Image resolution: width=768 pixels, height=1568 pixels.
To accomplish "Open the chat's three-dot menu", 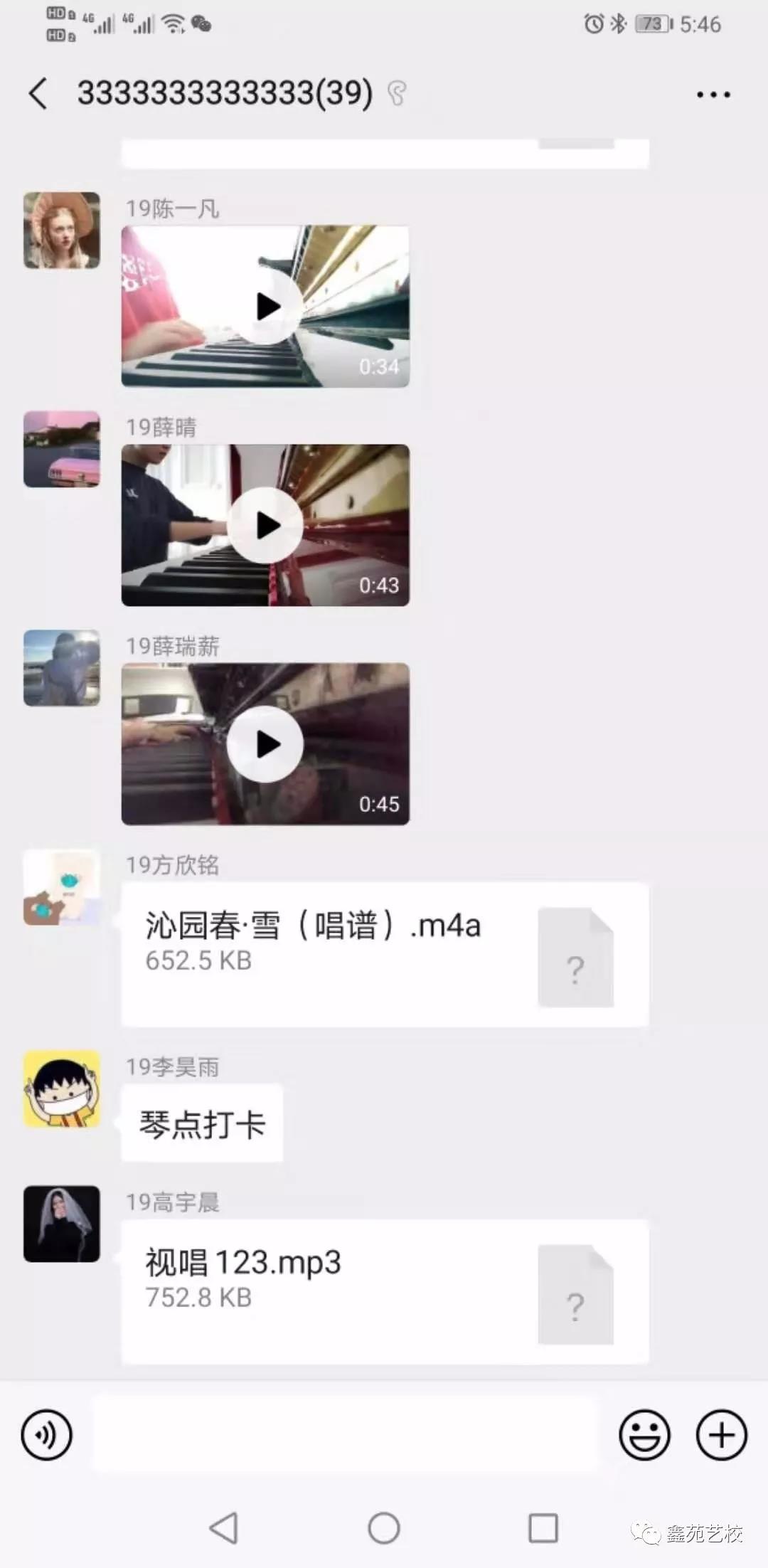I will [713, 95].
